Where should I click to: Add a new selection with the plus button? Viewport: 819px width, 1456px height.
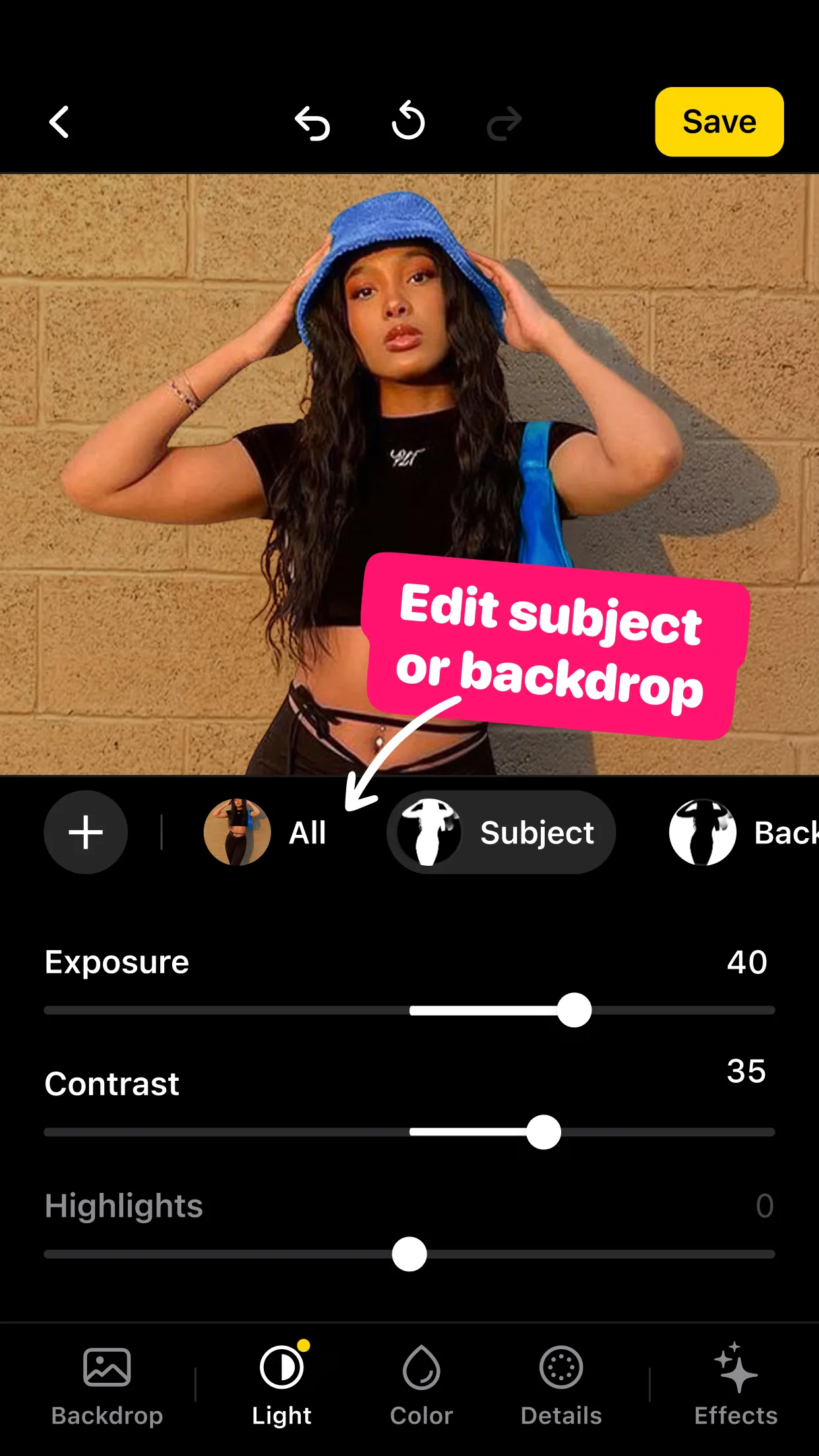point(86,832)
